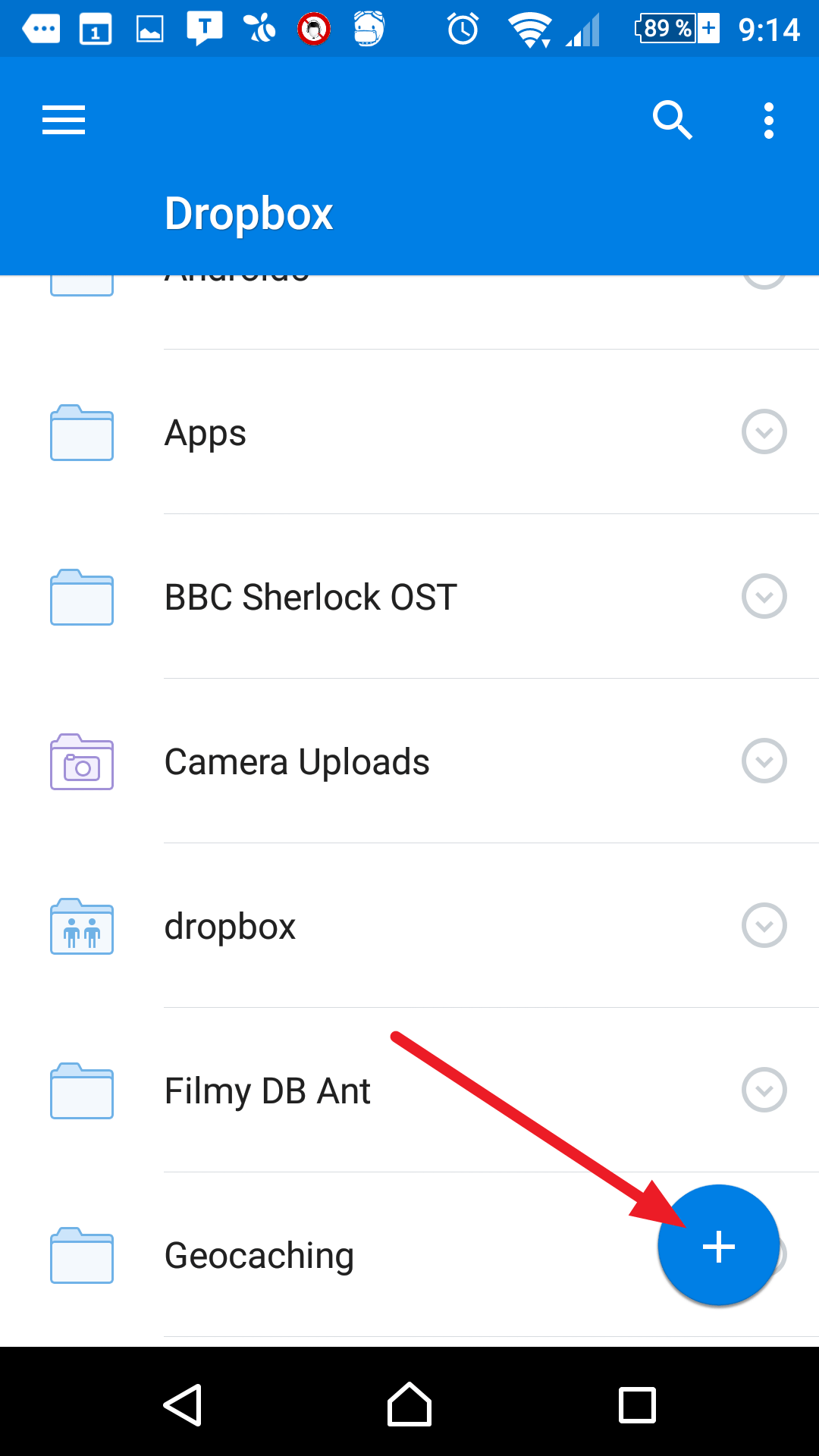Expand options for BBC Sherlock OST
Screen dimensions: 819x1456
click(764, 597)
